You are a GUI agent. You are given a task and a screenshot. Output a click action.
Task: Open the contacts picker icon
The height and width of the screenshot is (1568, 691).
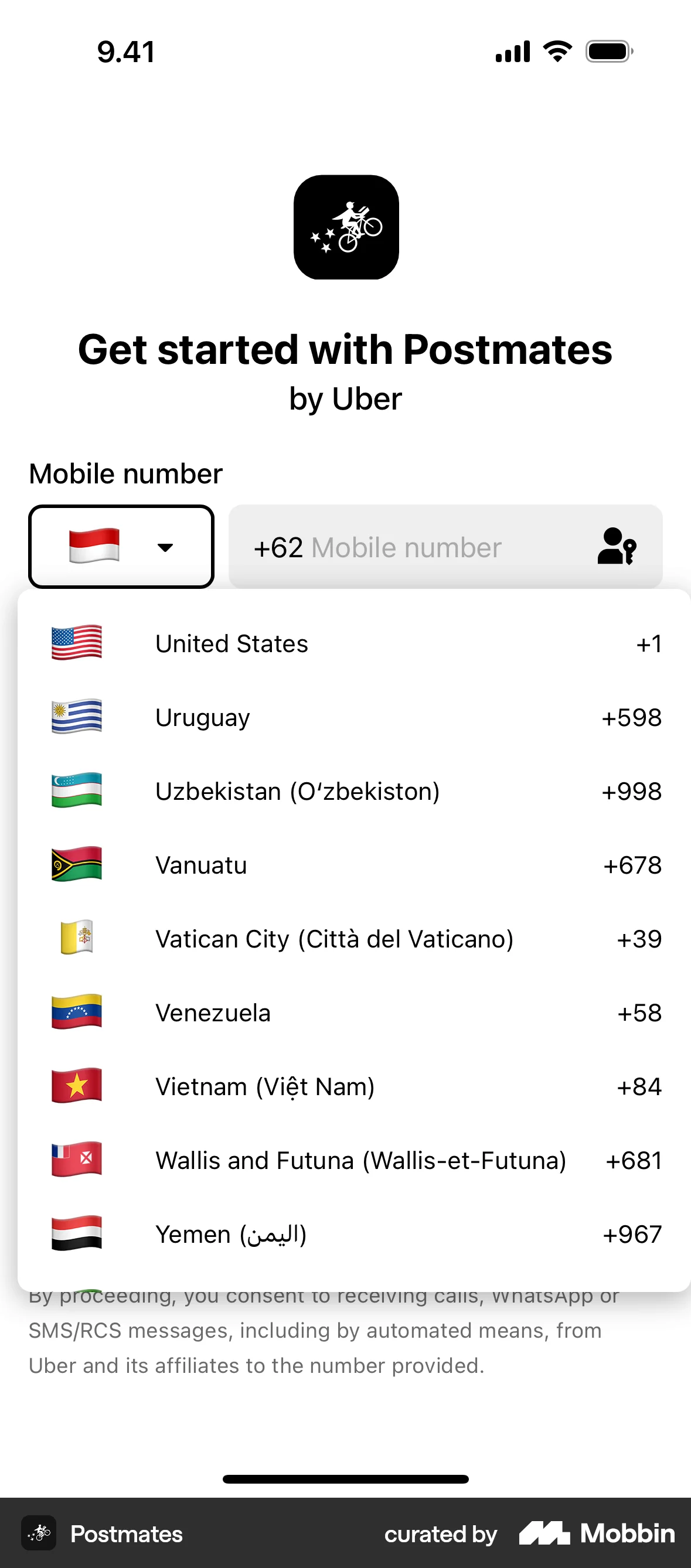(x=616, y=547)
